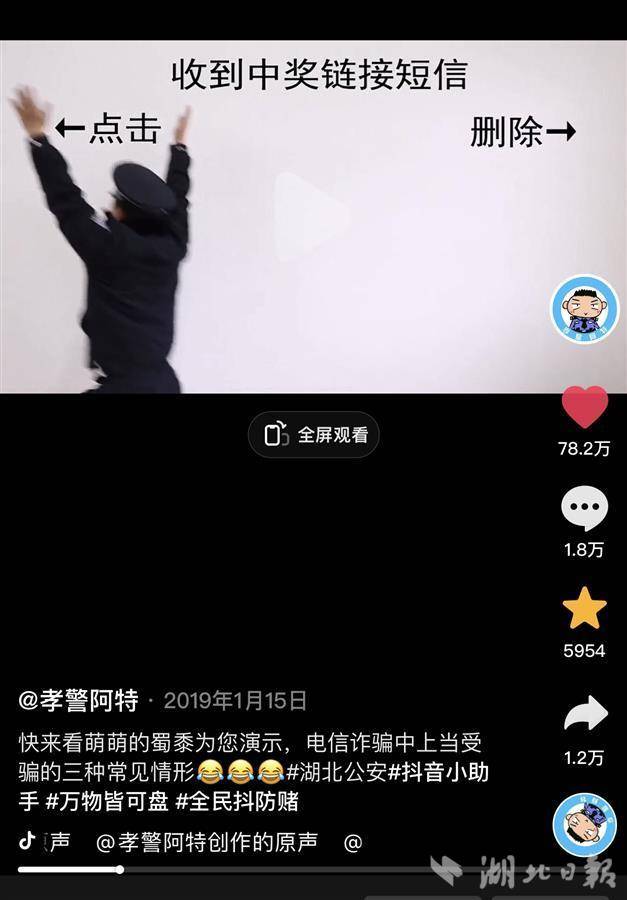Screen dimensions: 627x900
Task: Favorite the video with the star
Action: tap(584, 609)
